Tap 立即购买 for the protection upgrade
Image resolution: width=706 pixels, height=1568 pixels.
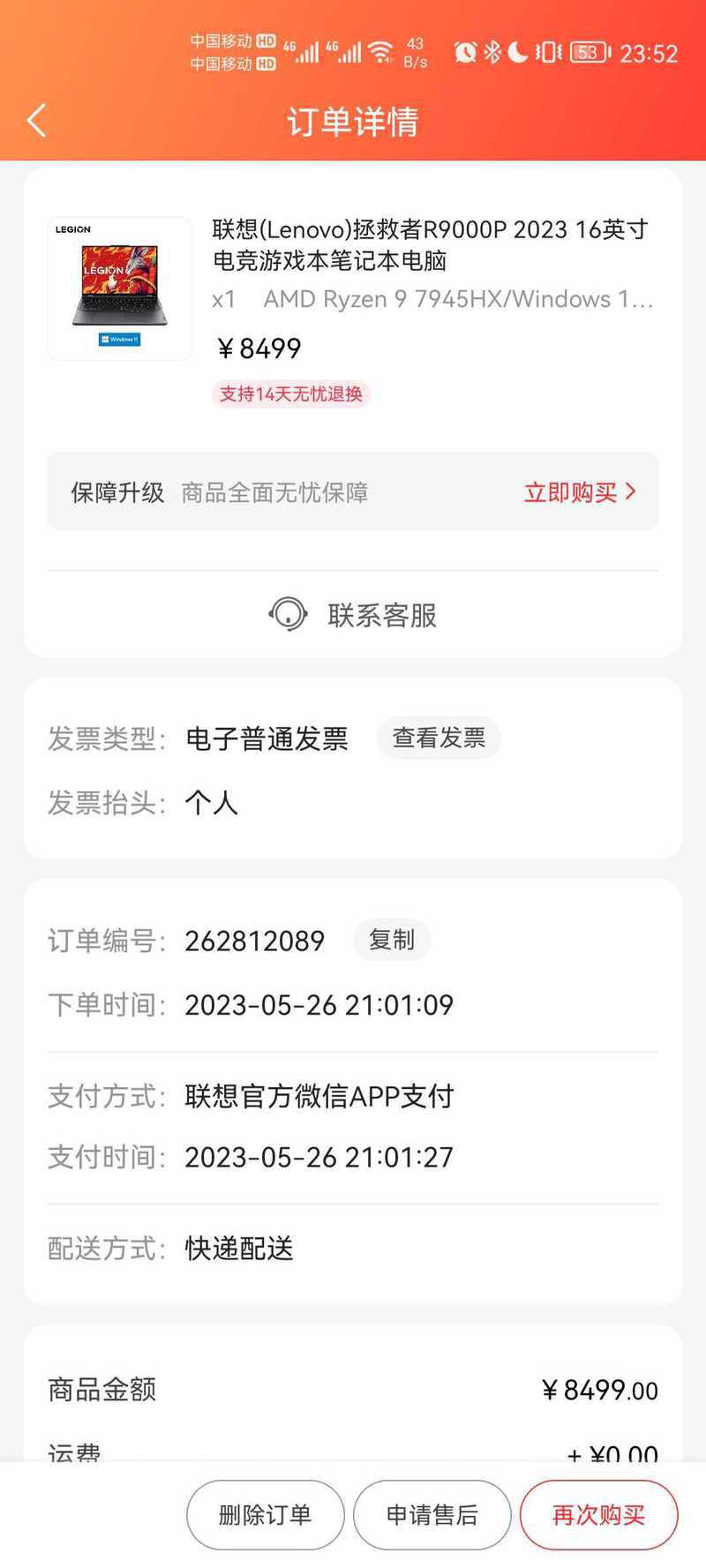(580, 492)
